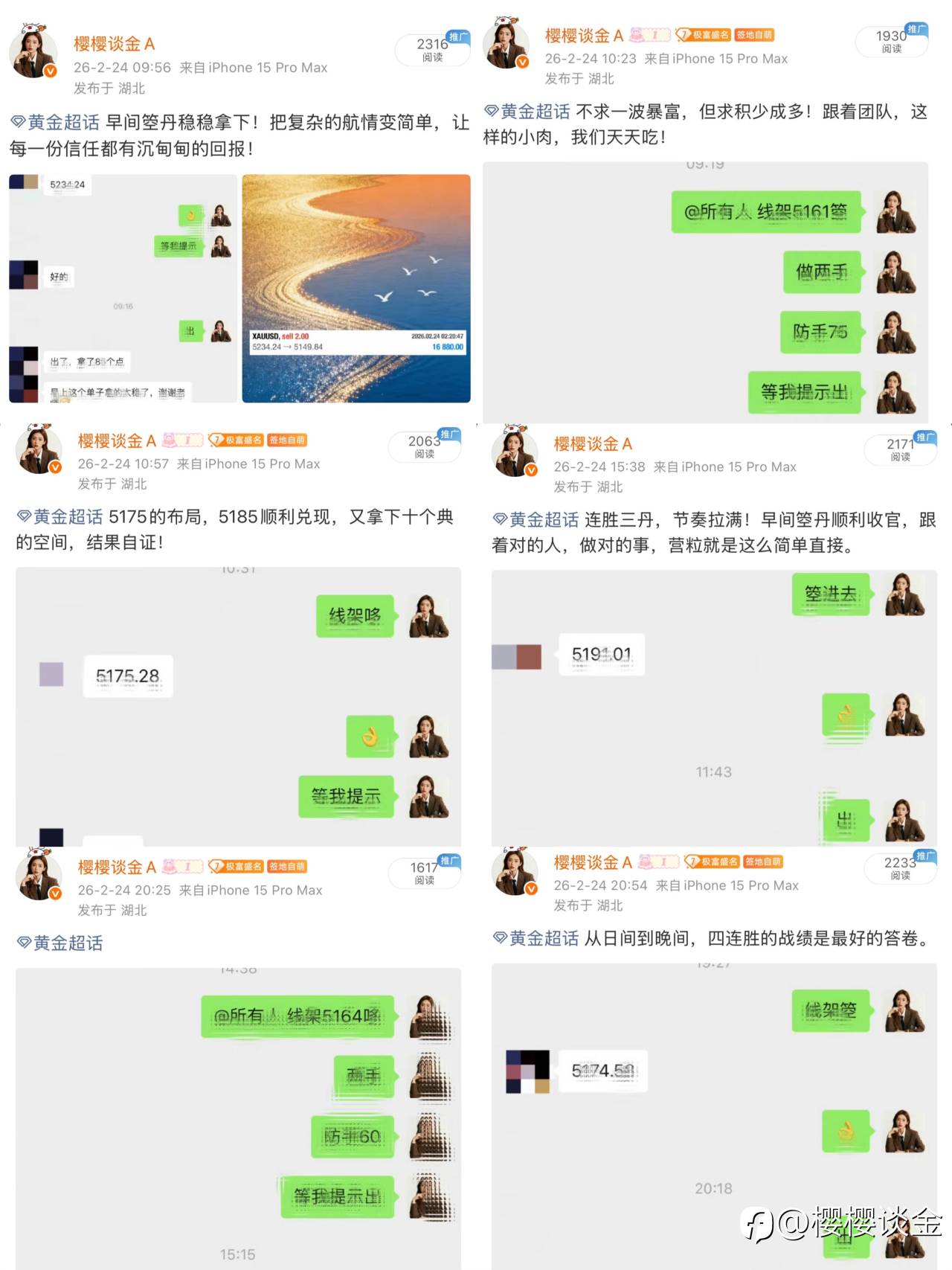The image size is (952, 1270).
Task: Click the avatar of 樱樱谈金A in the 10:57 post
Action: click(38, 449)
